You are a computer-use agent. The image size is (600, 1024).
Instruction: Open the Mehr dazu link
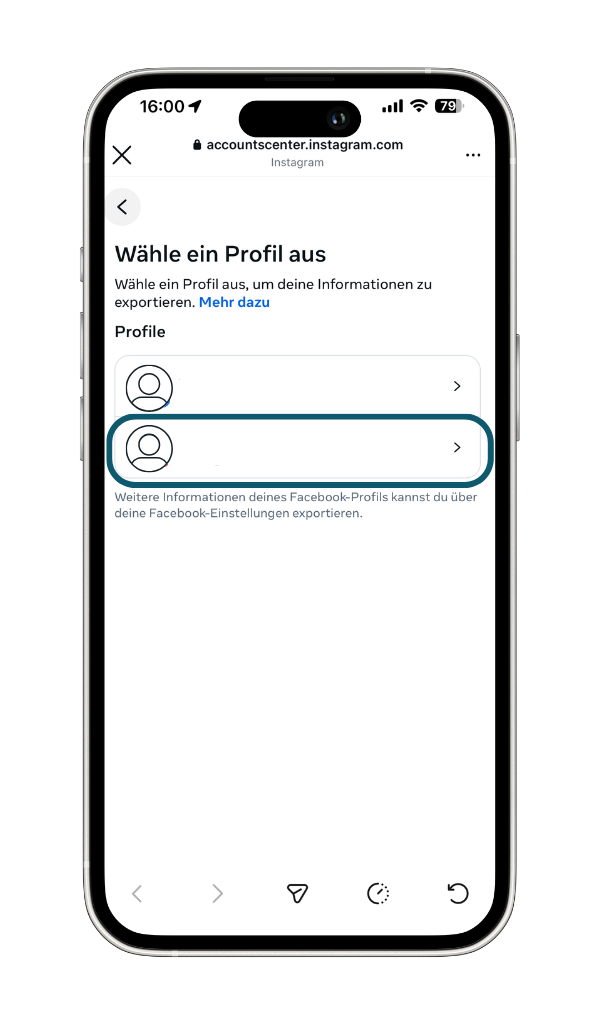click(x=234, y=302)
